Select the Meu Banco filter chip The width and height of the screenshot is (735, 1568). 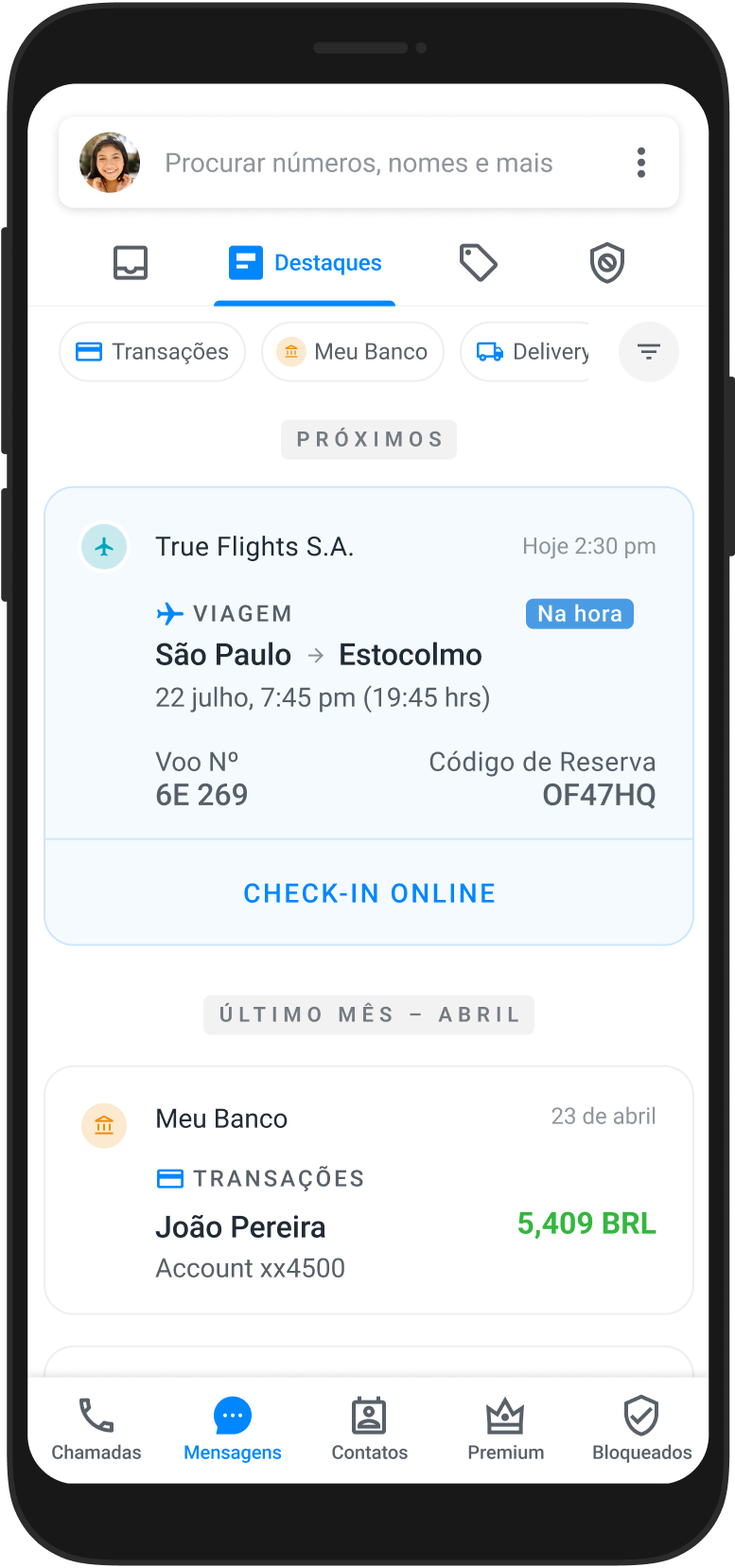point(353,352)
